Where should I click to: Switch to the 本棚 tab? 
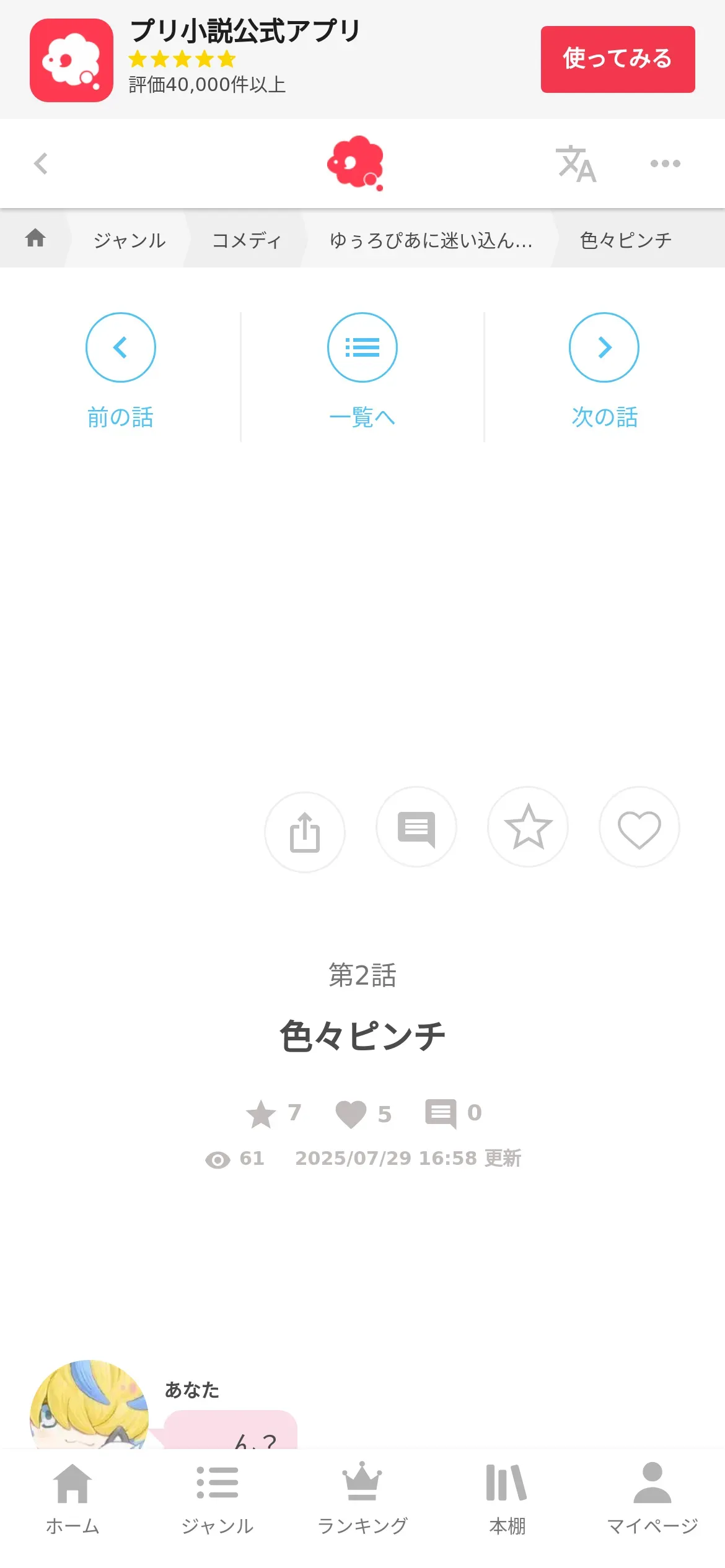coord(507,1499)
